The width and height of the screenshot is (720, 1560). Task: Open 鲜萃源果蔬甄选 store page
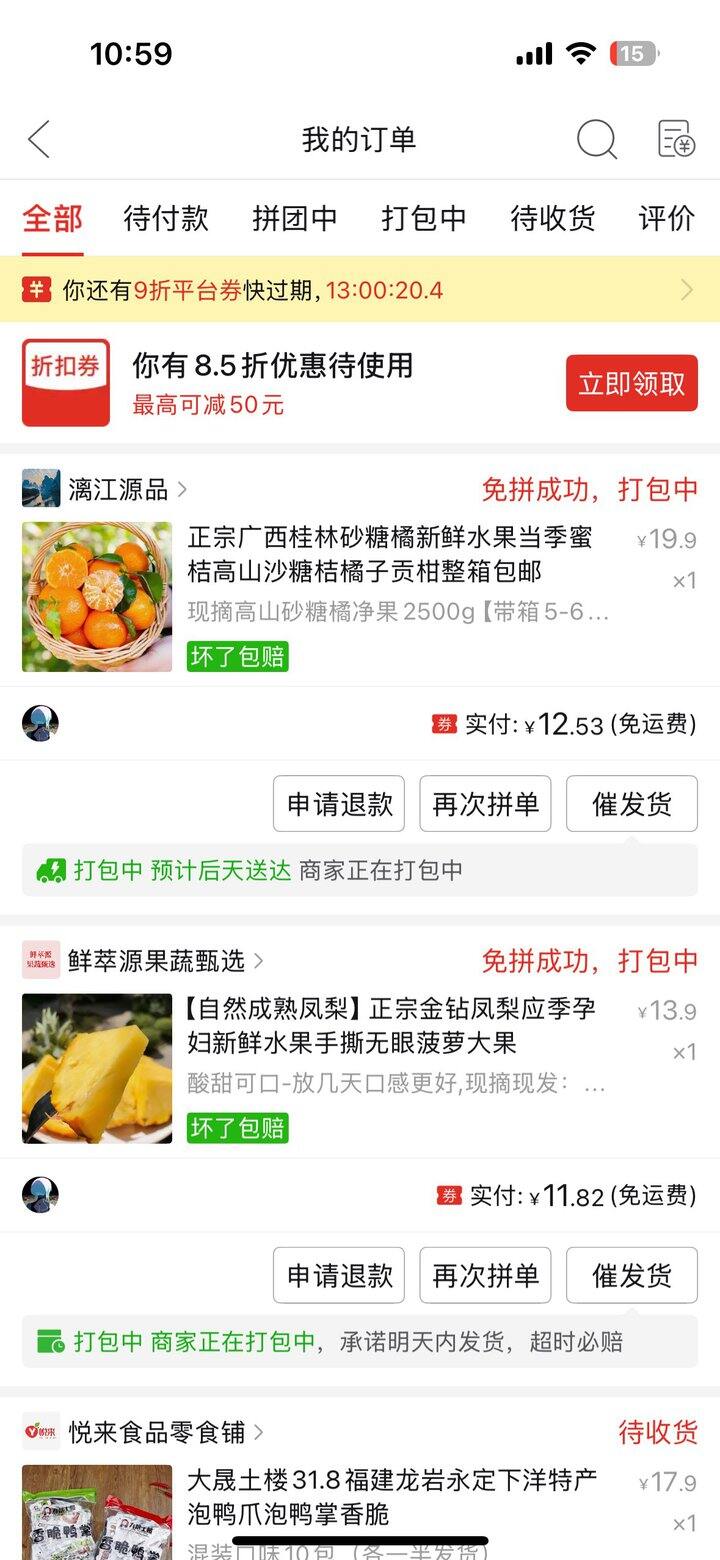pos(156,961)
